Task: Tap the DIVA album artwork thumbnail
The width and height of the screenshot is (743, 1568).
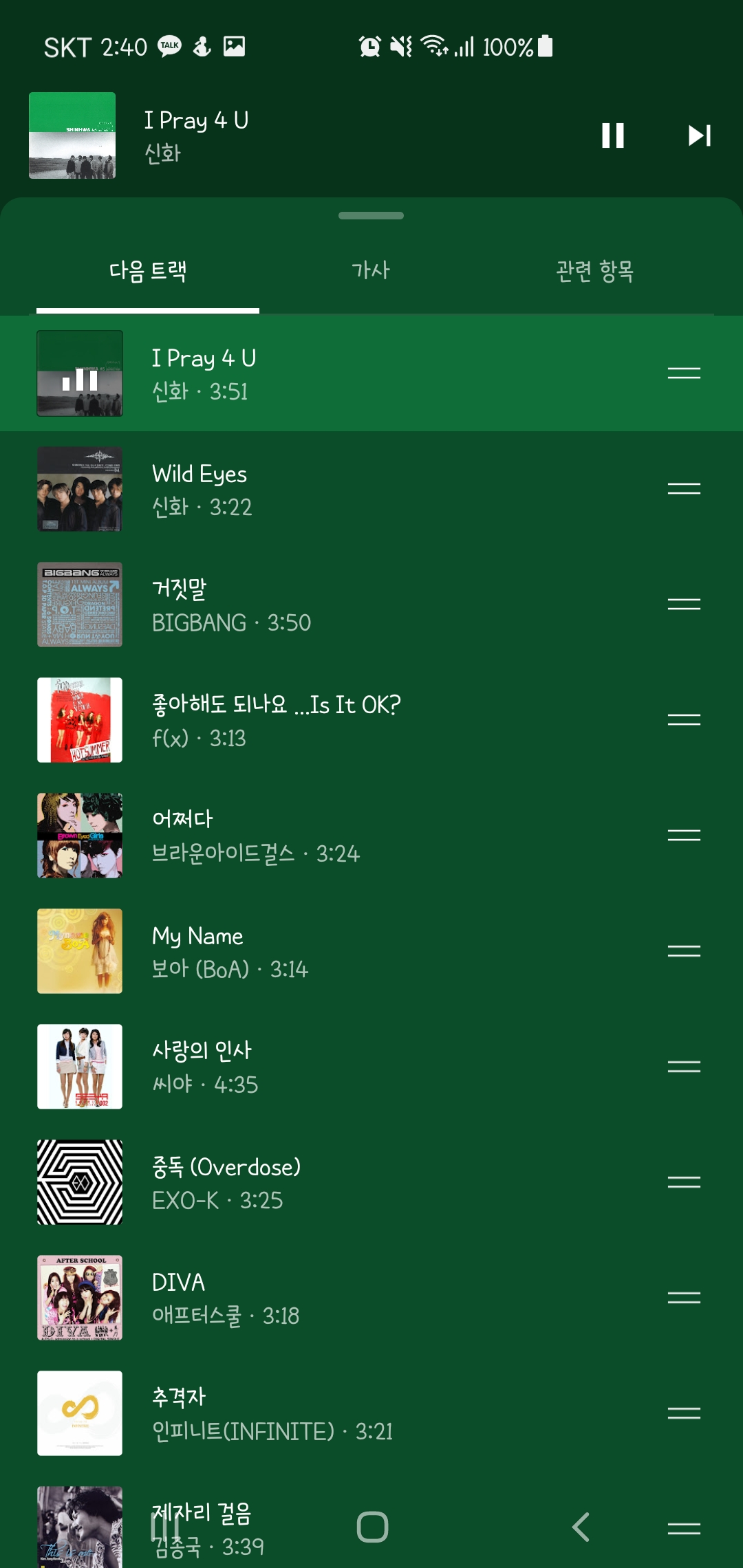Action: click(80, 1297)
